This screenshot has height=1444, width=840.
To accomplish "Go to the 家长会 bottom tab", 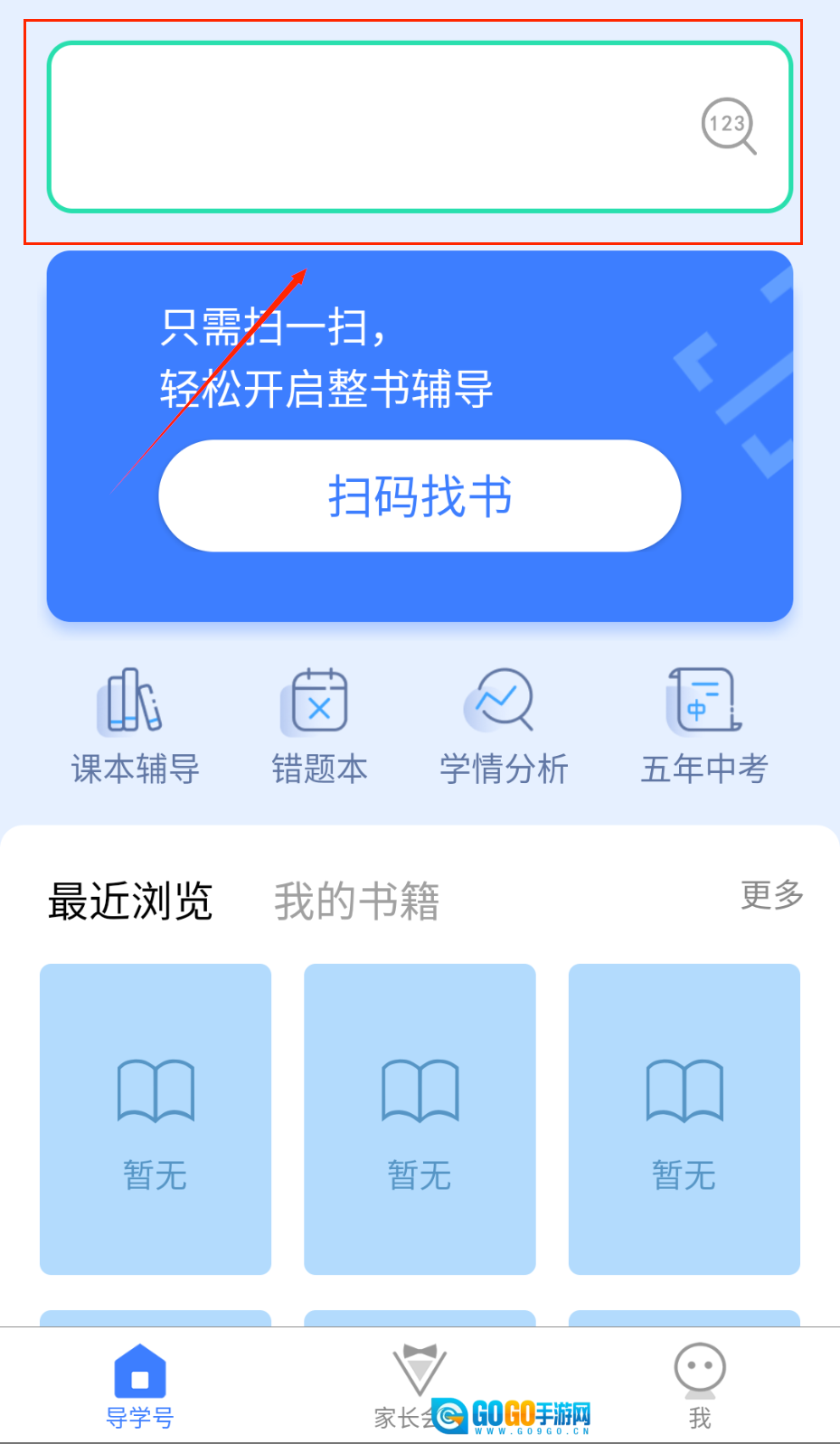I will (419, 1385).
